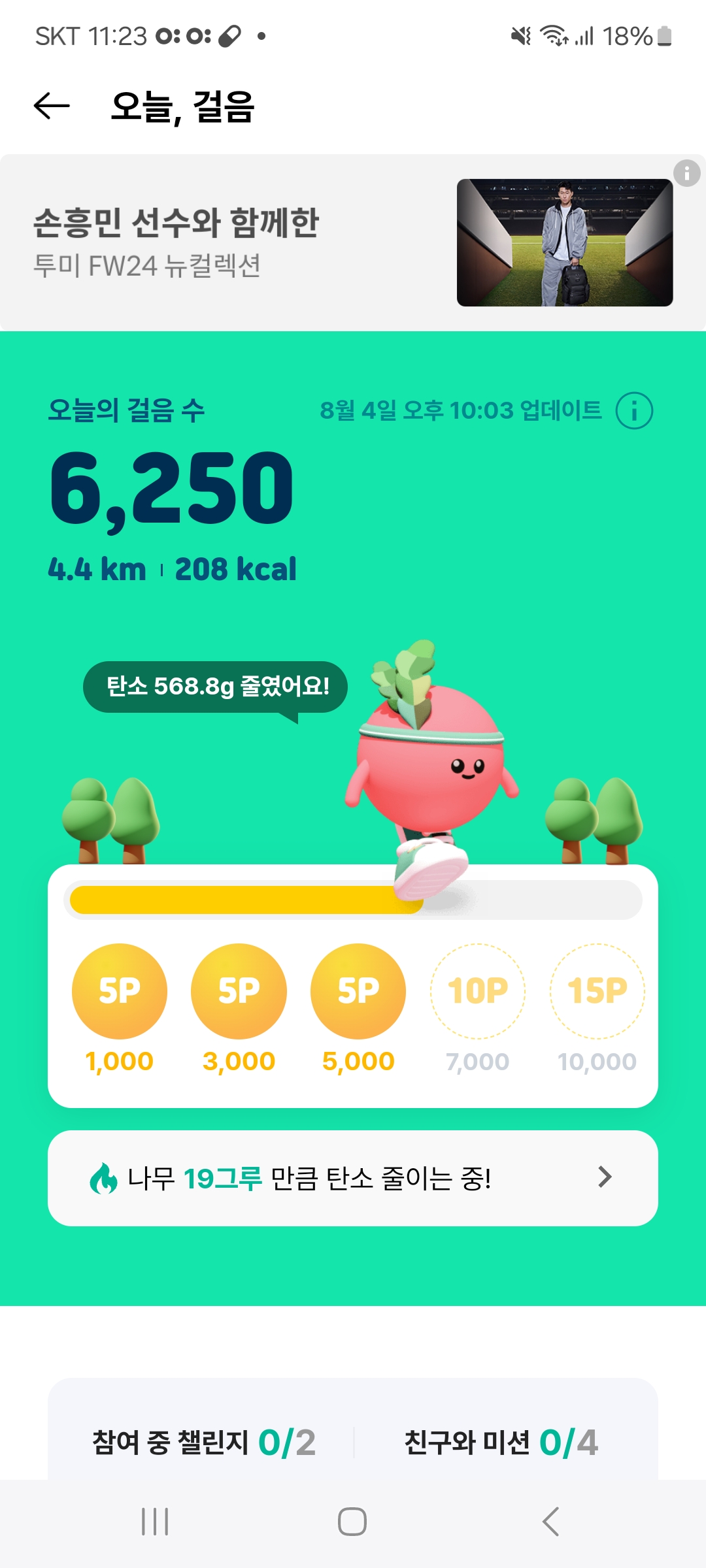View 친구와 미션 section
Screen dimensions: 706x1568
pos(501,1442)
